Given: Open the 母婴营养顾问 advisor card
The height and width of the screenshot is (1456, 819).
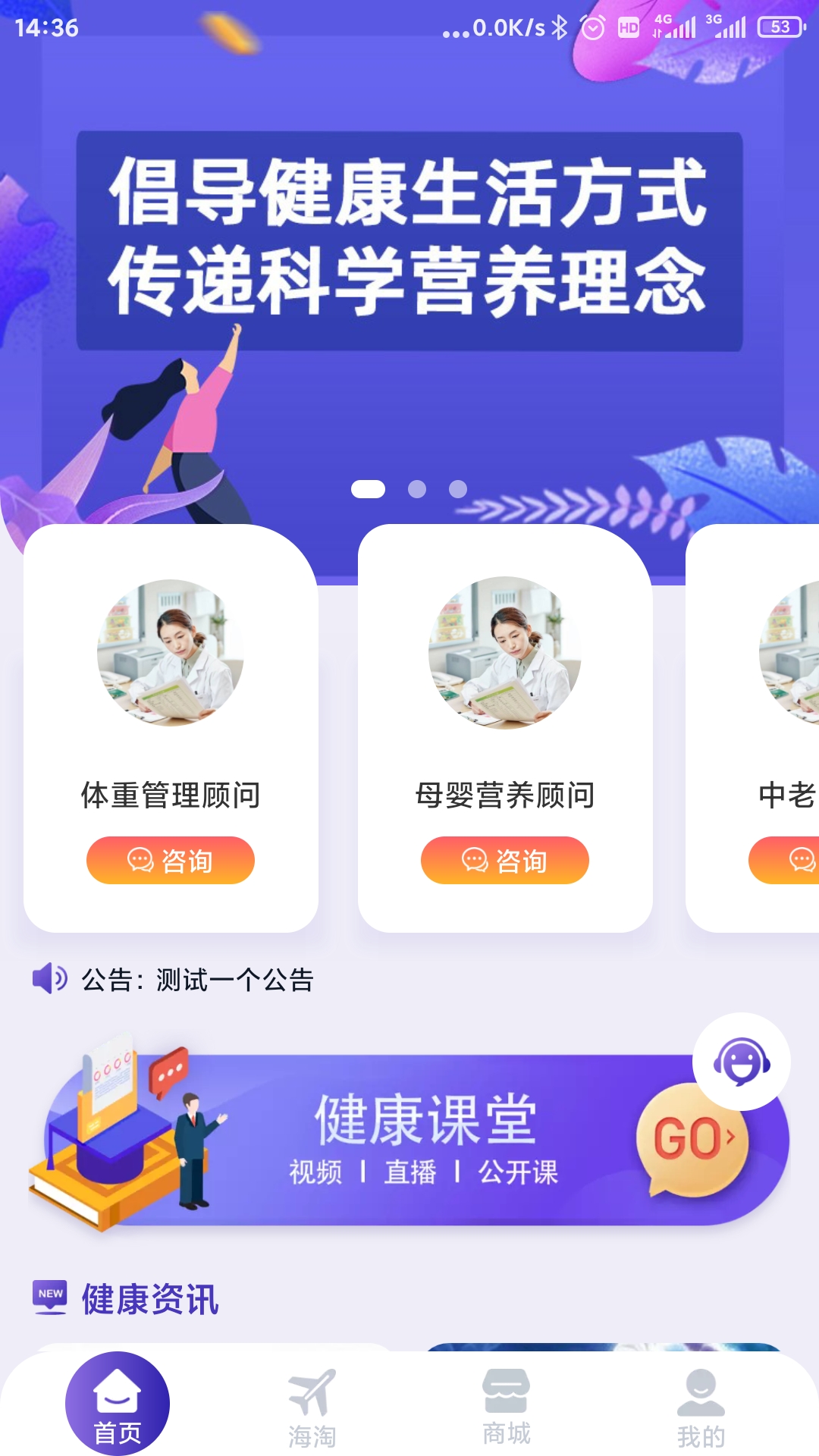Looking at the screenshot, I should [505, 682].
